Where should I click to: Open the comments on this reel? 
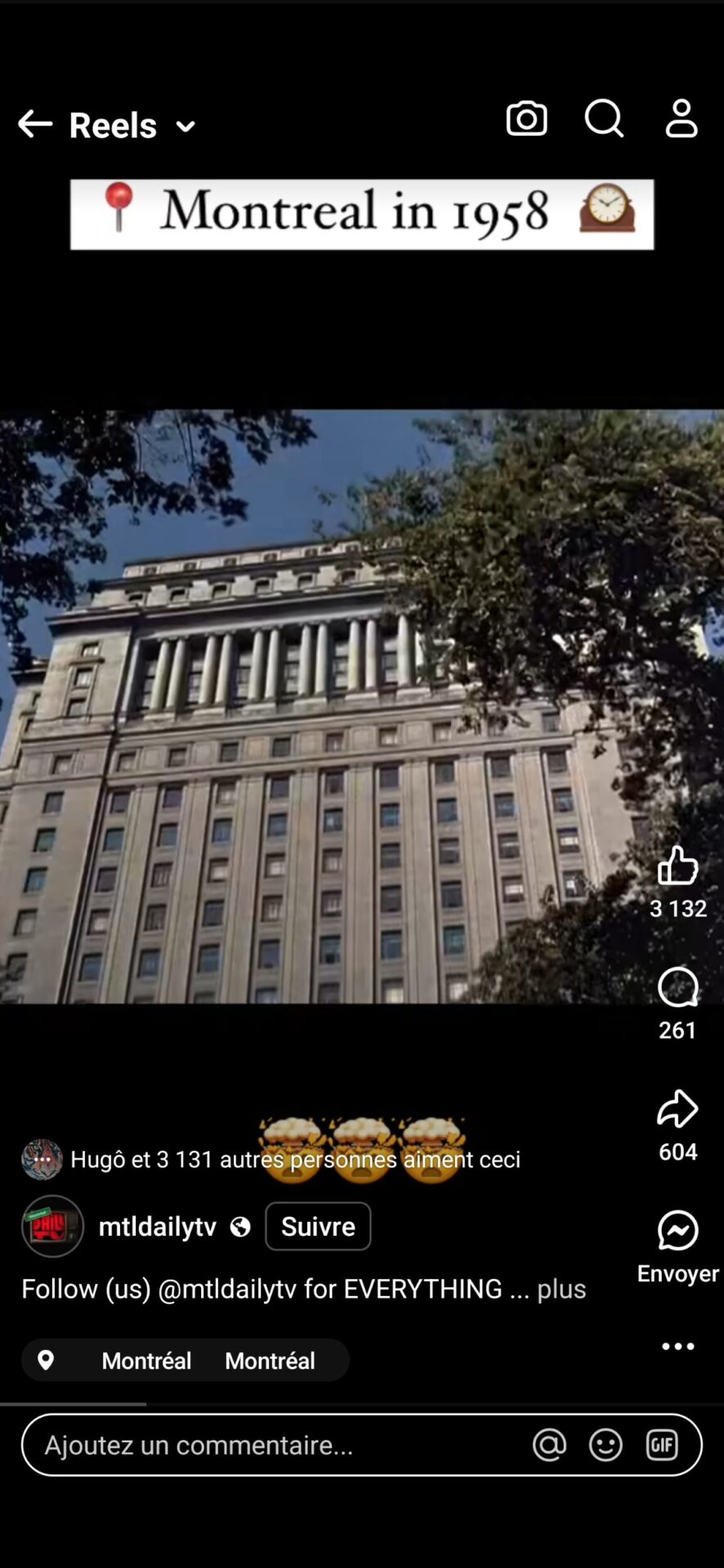[x=677, y=988]
